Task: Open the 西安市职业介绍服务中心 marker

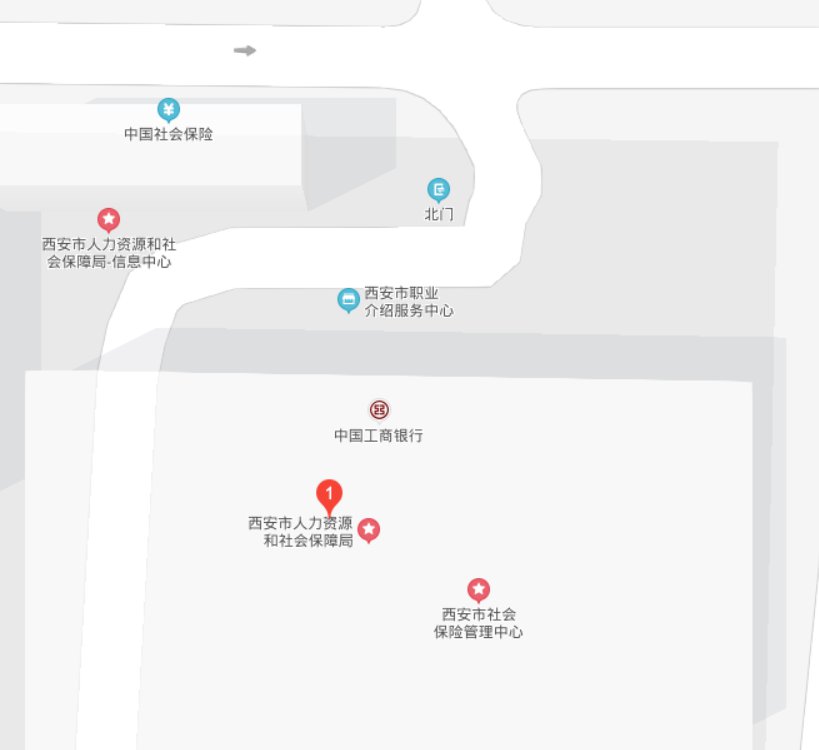Action: coord(348,299)
